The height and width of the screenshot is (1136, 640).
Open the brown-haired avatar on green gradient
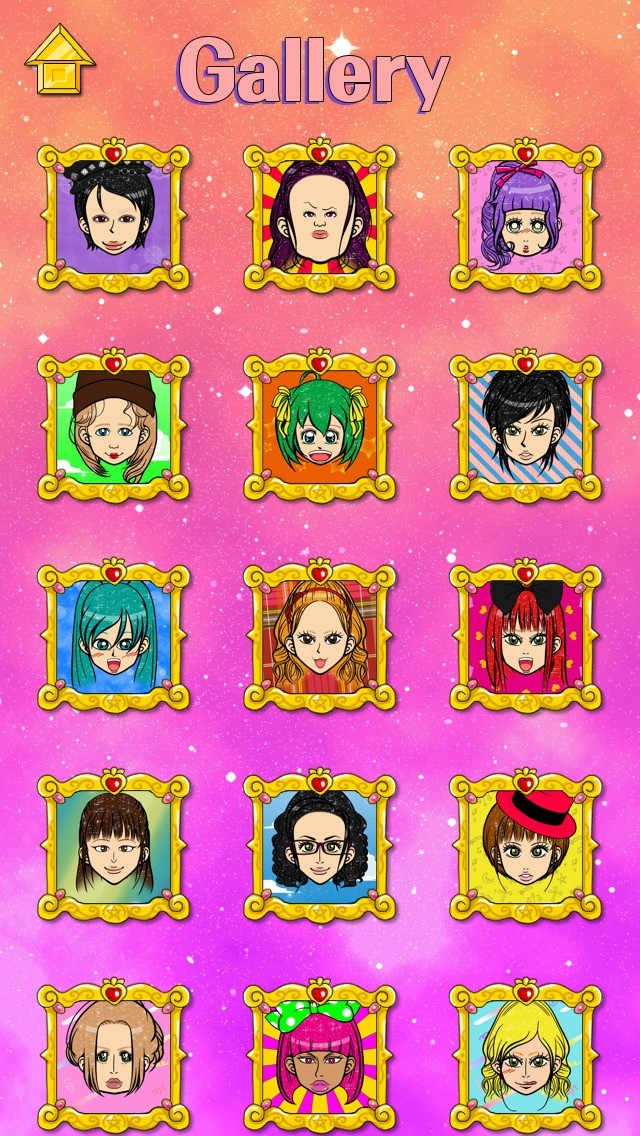(x=114, y=845)
